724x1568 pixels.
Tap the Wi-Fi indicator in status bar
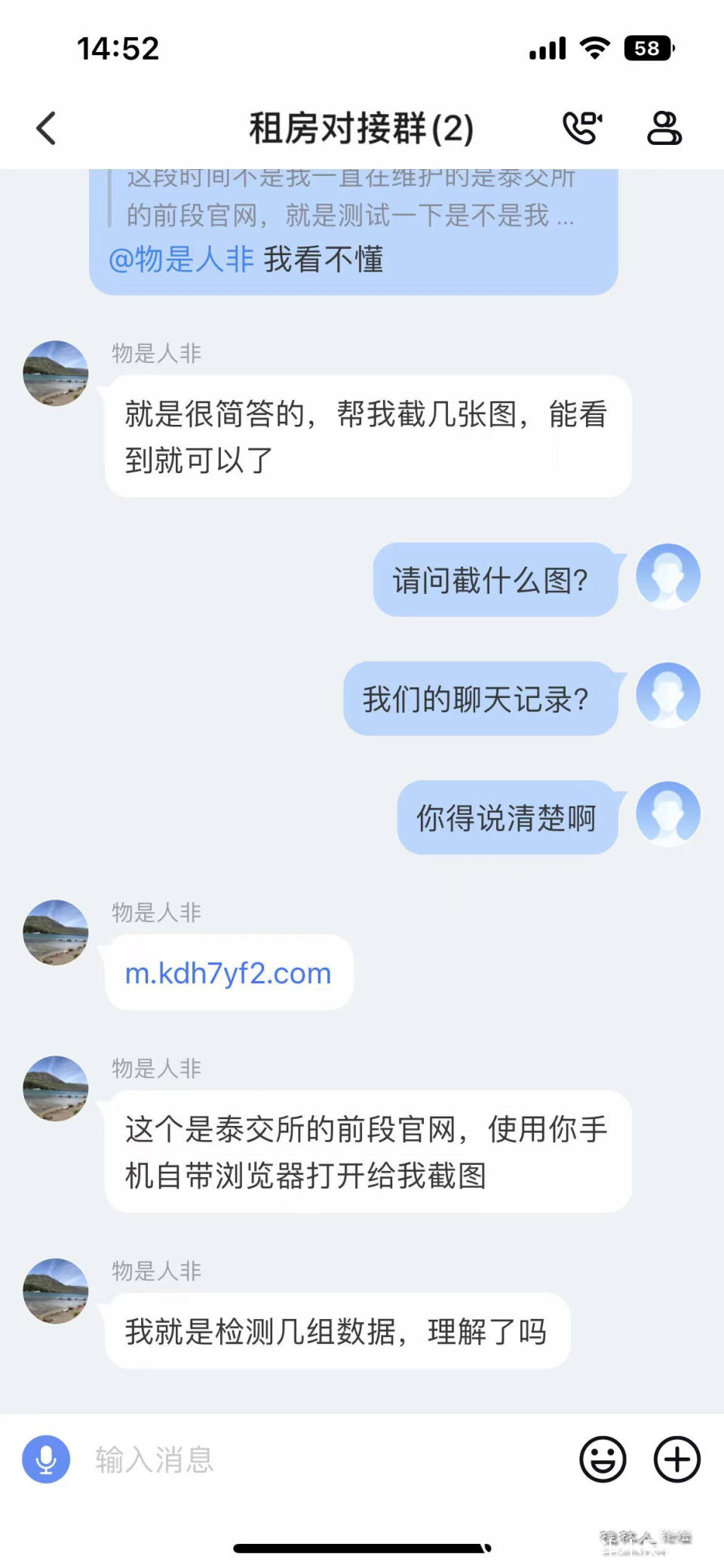[x=595, y=47]
